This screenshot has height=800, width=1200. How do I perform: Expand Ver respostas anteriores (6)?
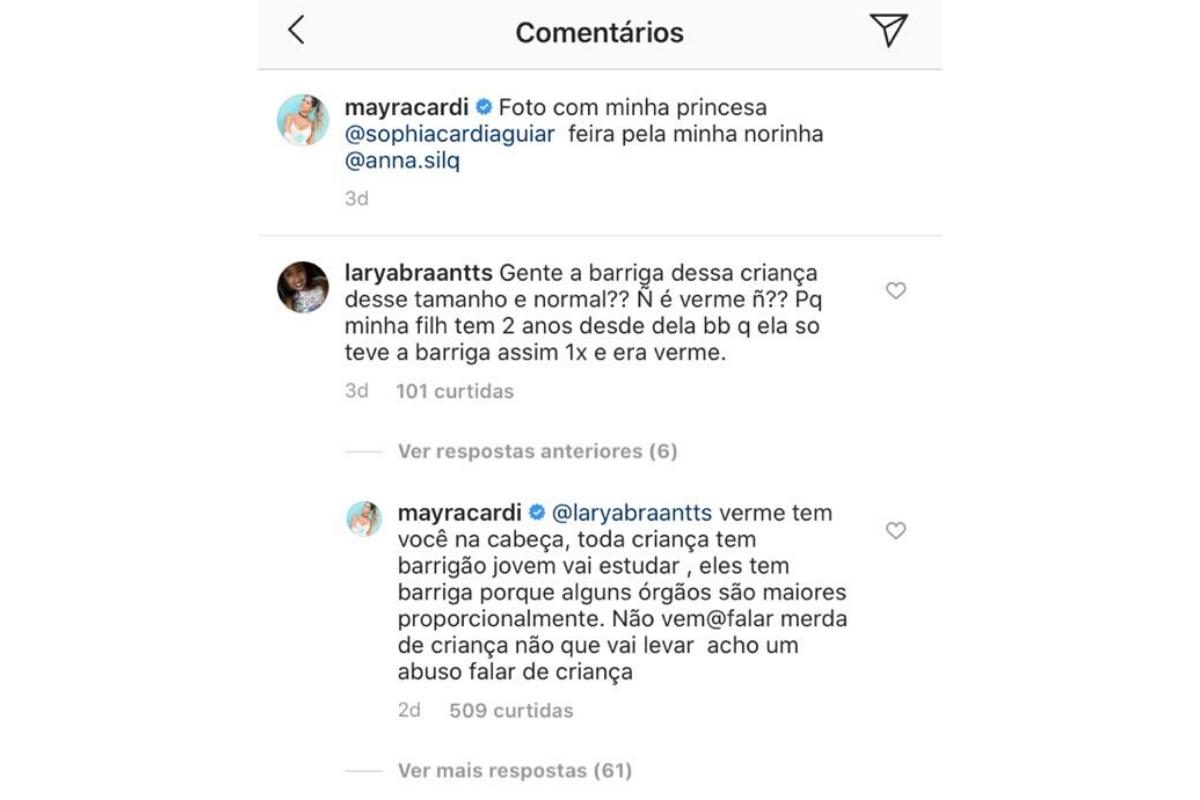pyautogui.click(x=537, y=451)
